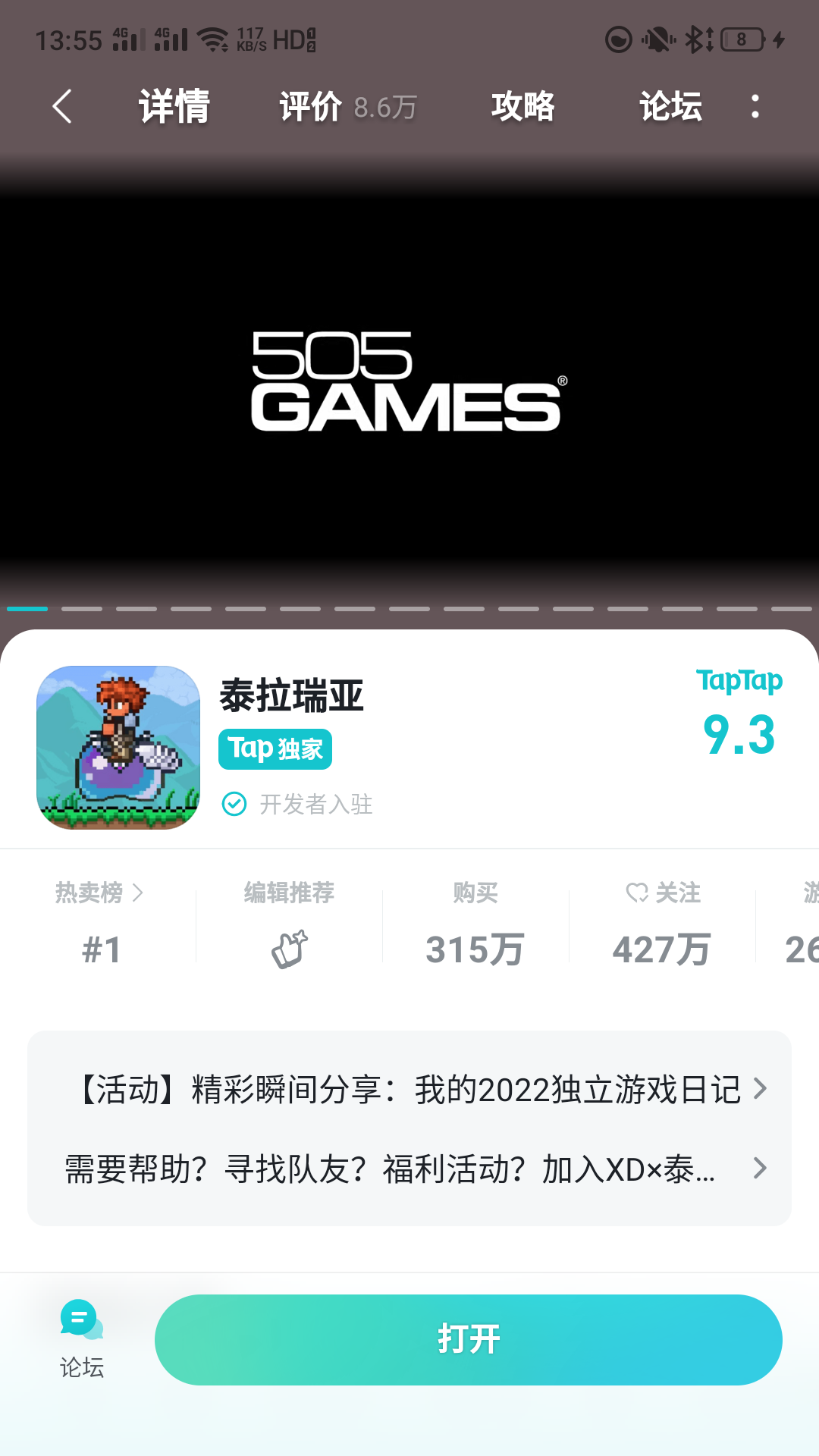Tap the 打开 button to launch game
The height and width of the screenshot is (1456, 819).
(x=468, y=1340)
